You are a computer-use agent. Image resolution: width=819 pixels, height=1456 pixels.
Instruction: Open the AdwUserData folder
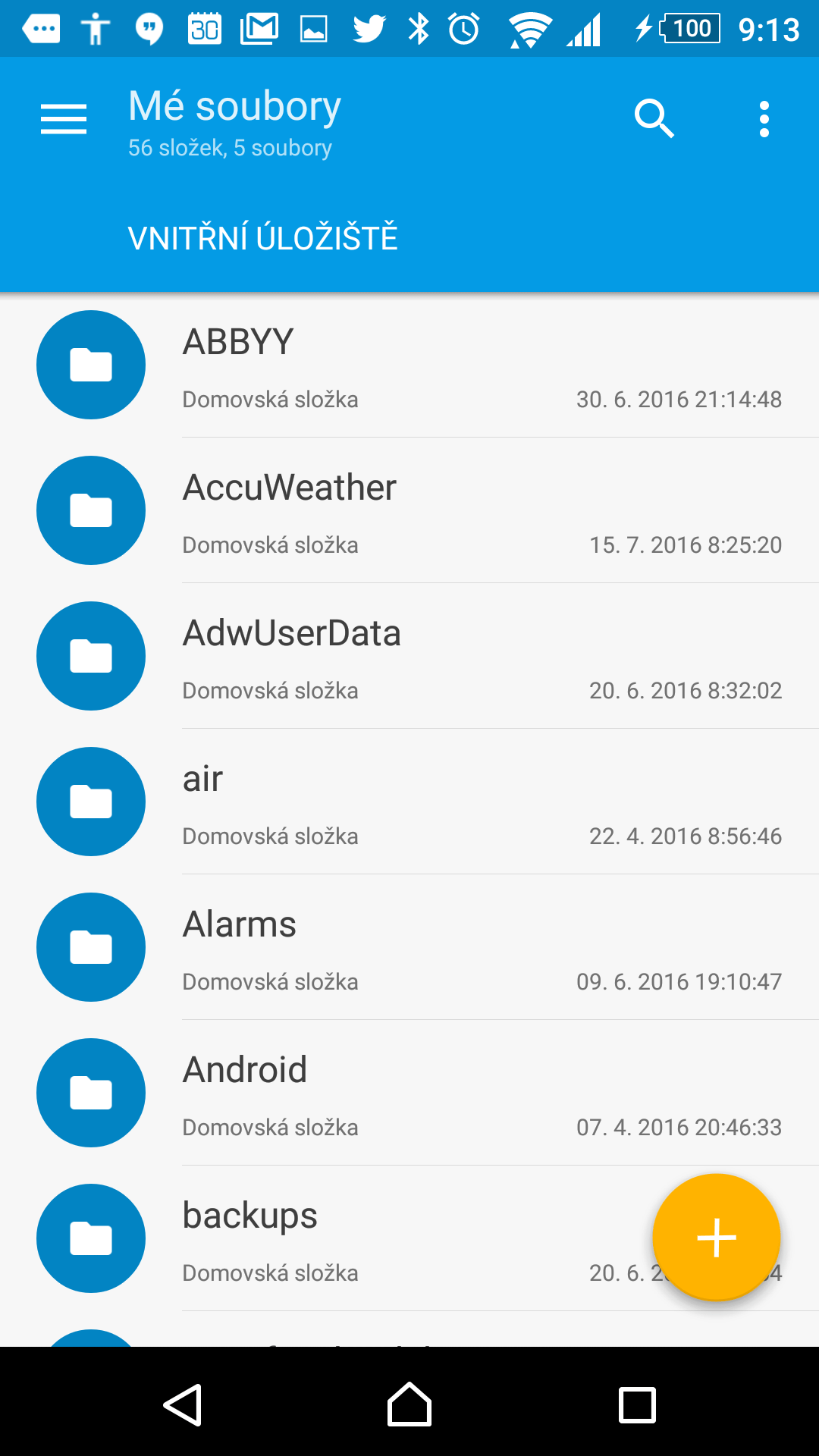click(409, 656)
